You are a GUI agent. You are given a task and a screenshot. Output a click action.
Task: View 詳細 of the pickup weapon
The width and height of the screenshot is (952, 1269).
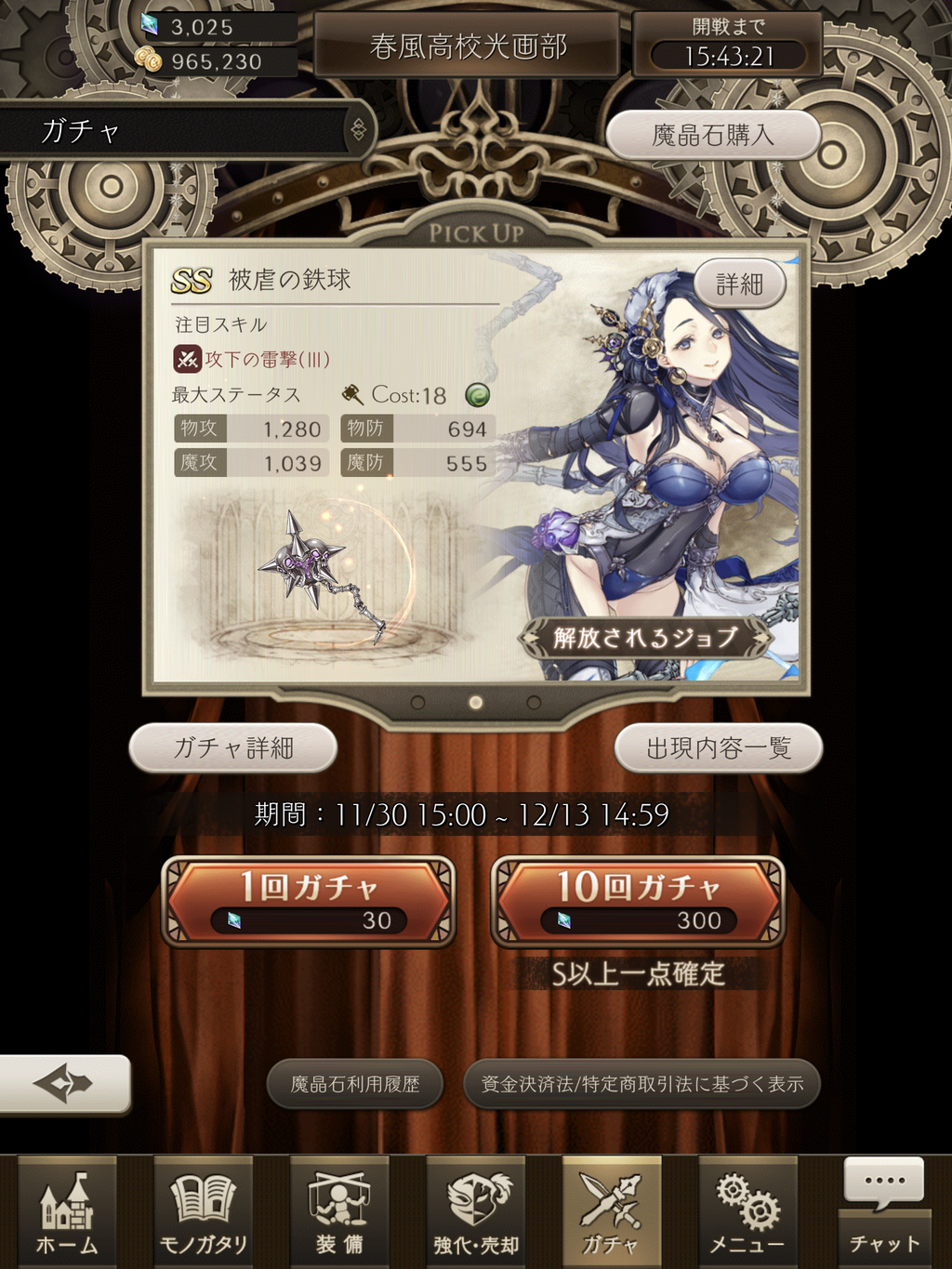click(739, 284)
